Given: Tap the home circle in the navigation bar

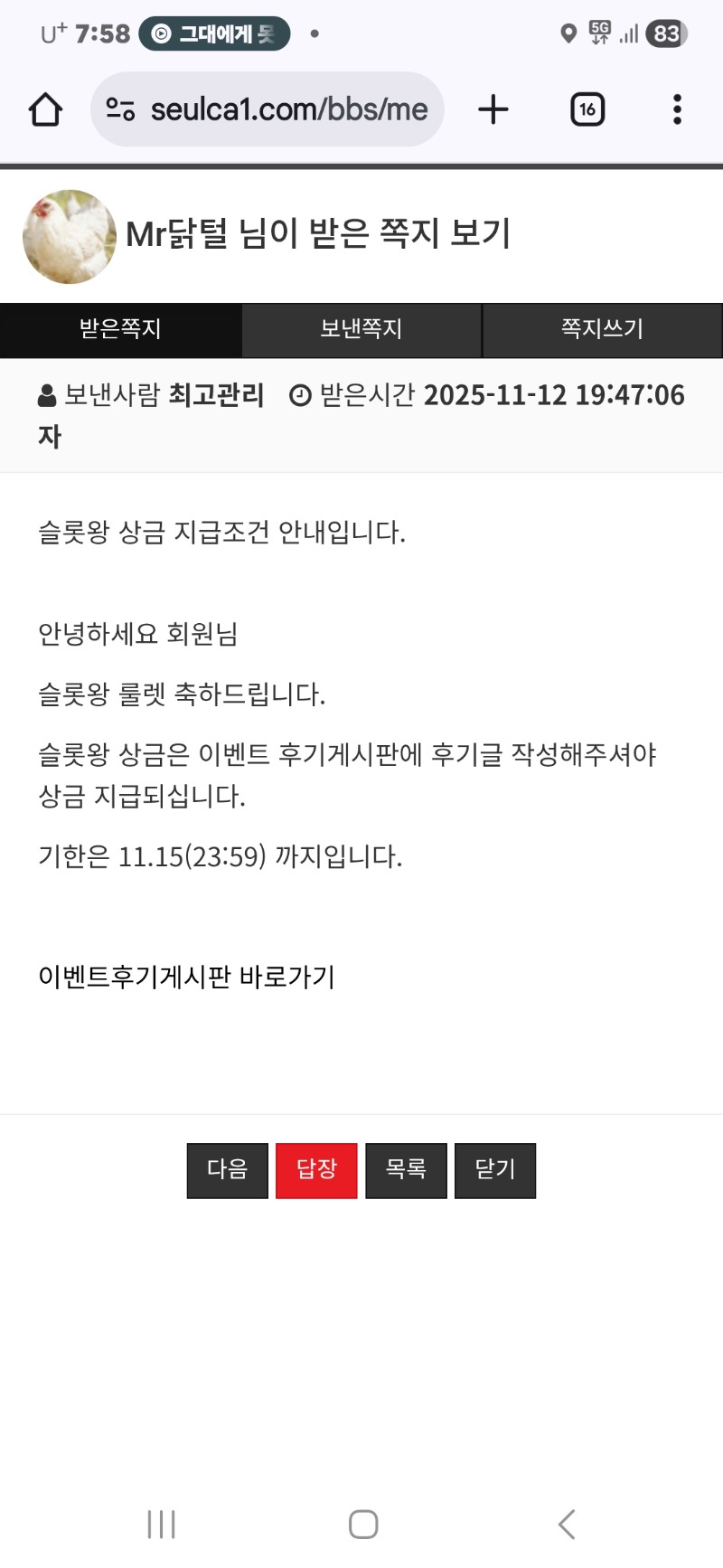Looking at the screenshot, I should point(361,1524).
